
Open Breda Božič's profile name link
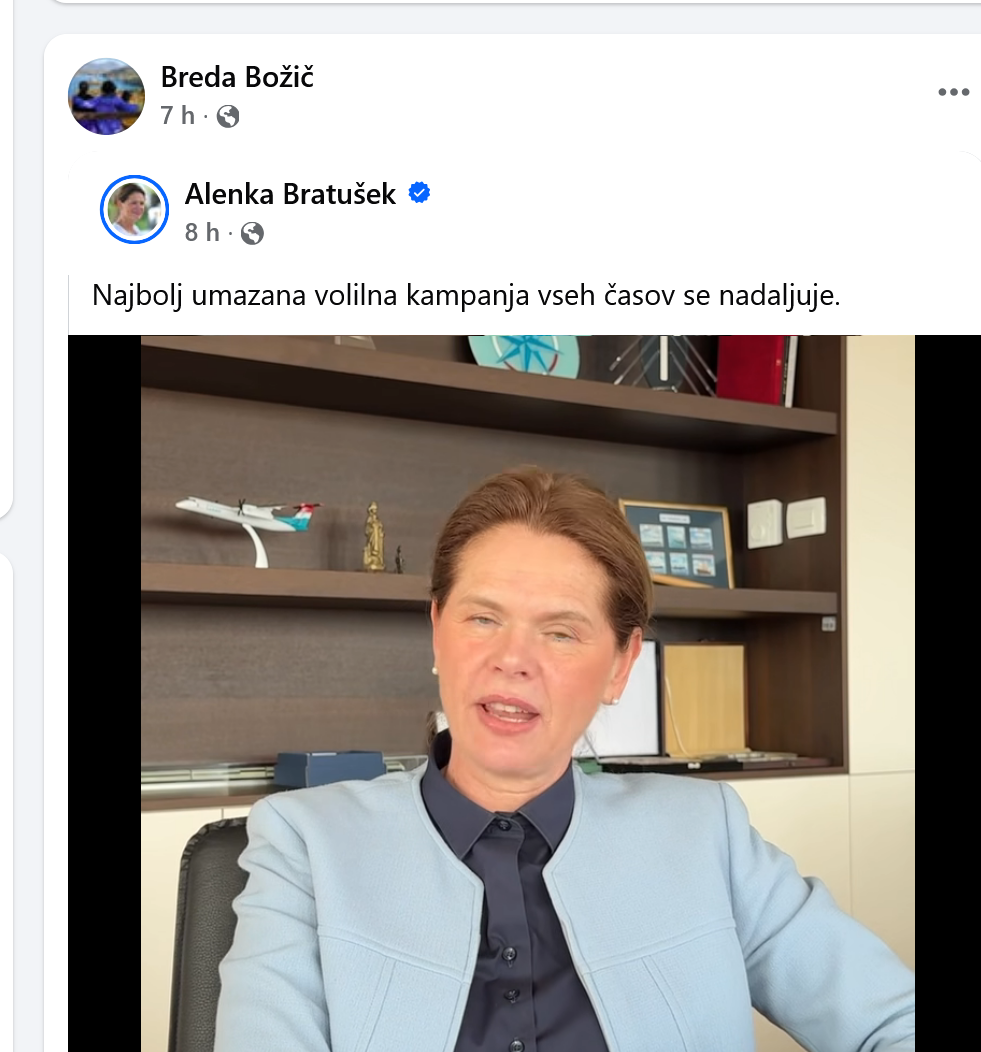pyautogui.click(x=237, y=77)
